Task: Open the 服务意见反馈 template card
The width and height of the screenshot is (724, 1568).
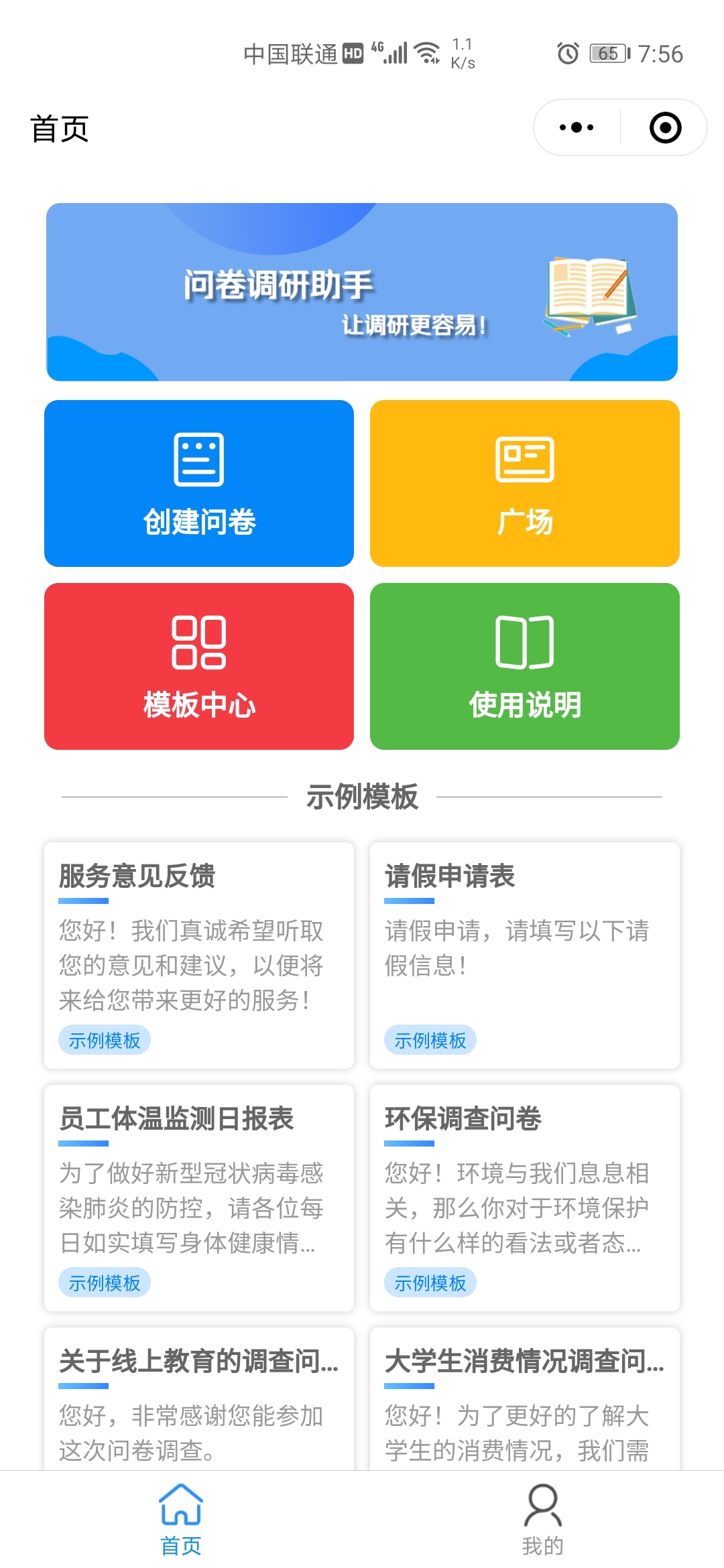Action: (x=199, y=956)
